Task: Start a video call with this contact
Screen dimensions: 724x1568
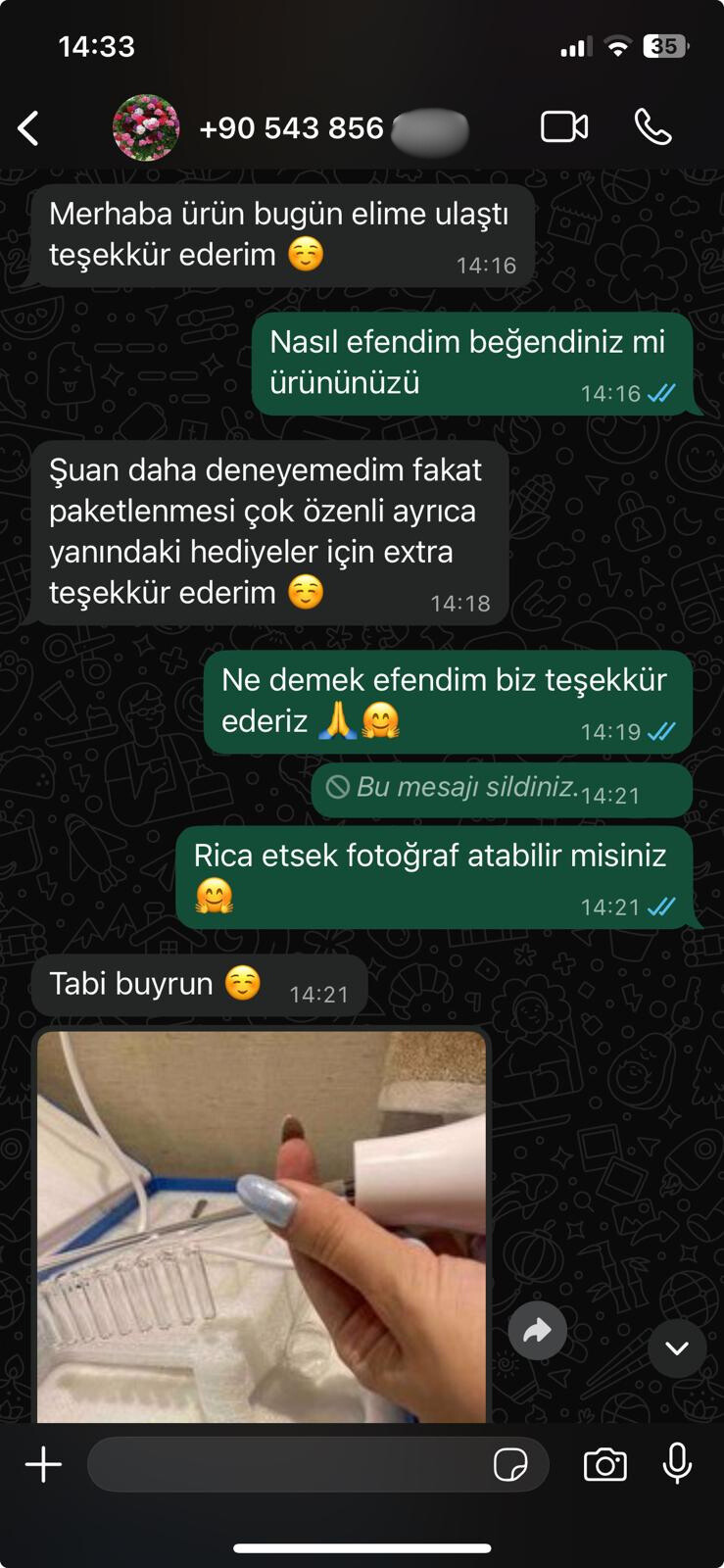Action: [x=564, y=127]
